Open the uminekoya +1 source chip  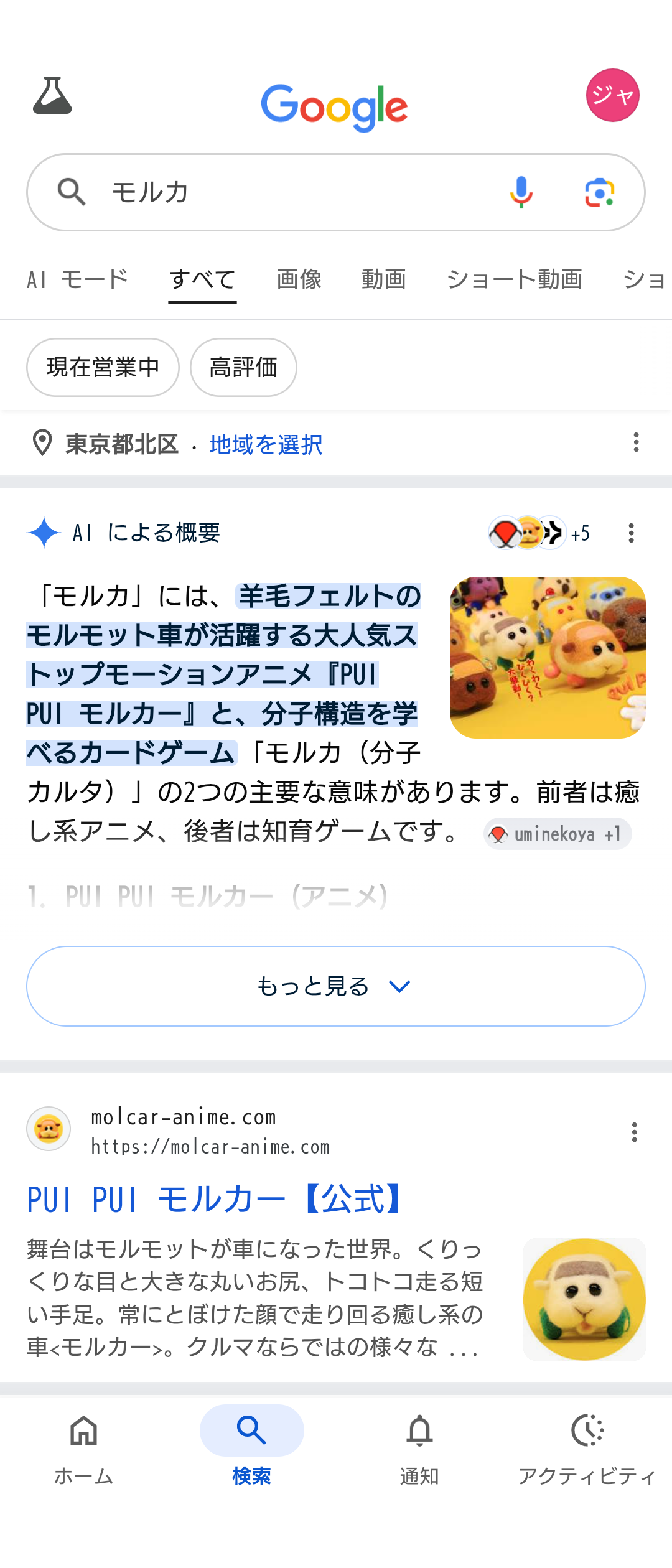pos(558,834)
